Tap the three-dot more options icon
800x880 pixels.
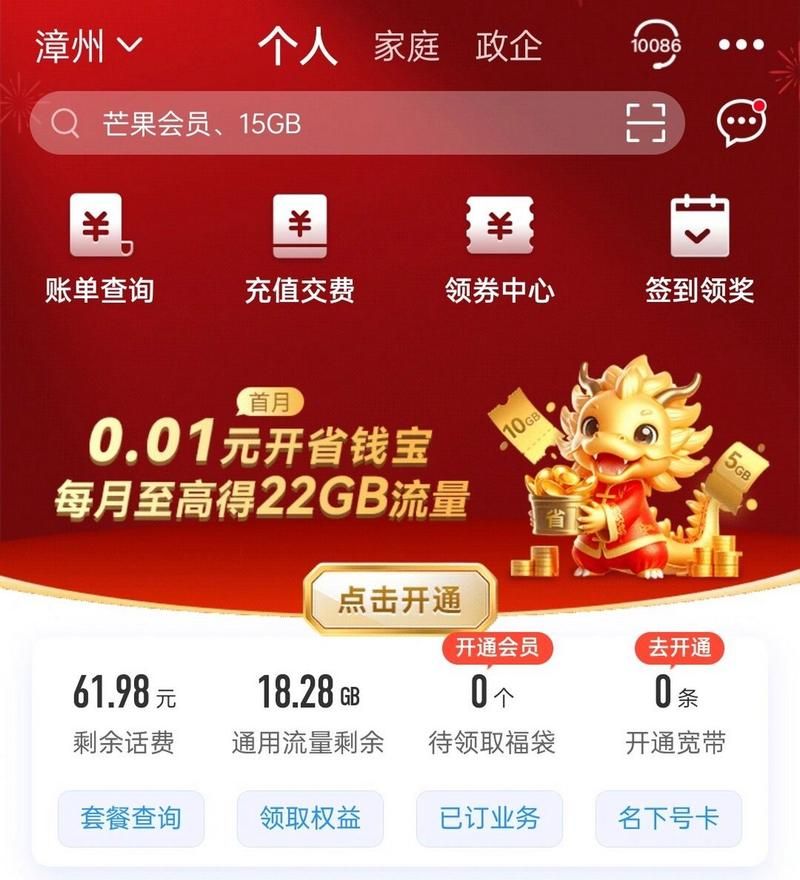click(x=738, y=45)
